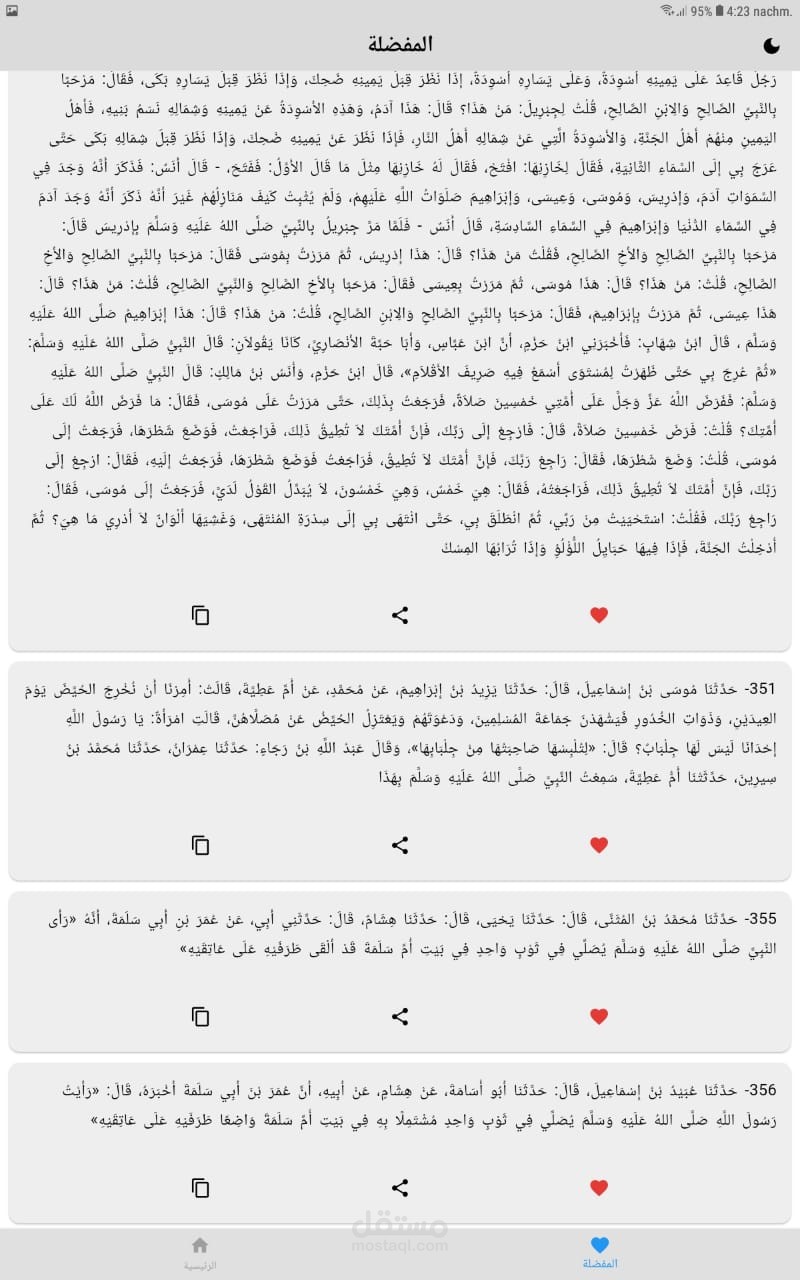Screen dimensions: 800x1280
Task: Share hadith number 351
Action: pos(400,845)
